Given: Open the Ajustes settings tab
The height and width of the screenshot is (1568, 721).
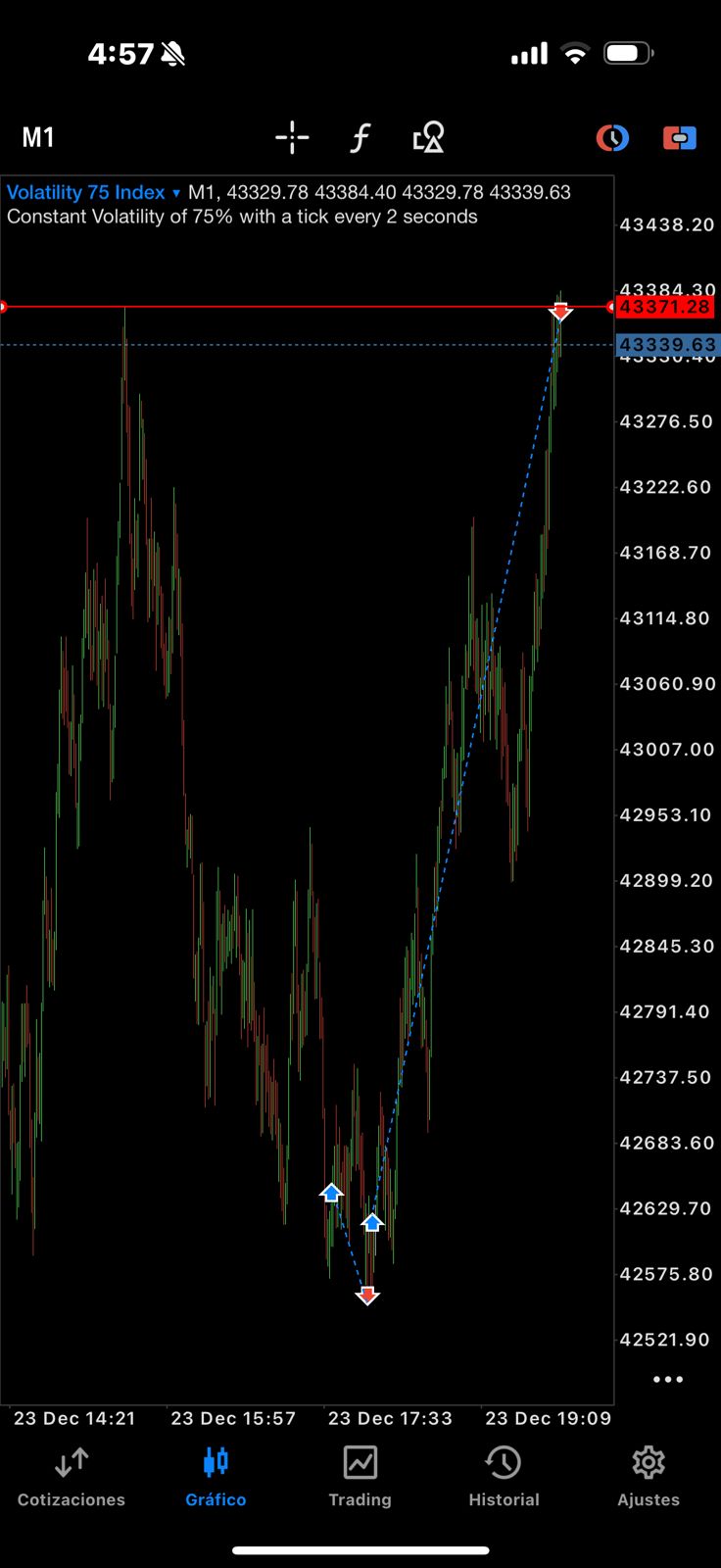Looking at the screenshot, I should click(648, 1477).
